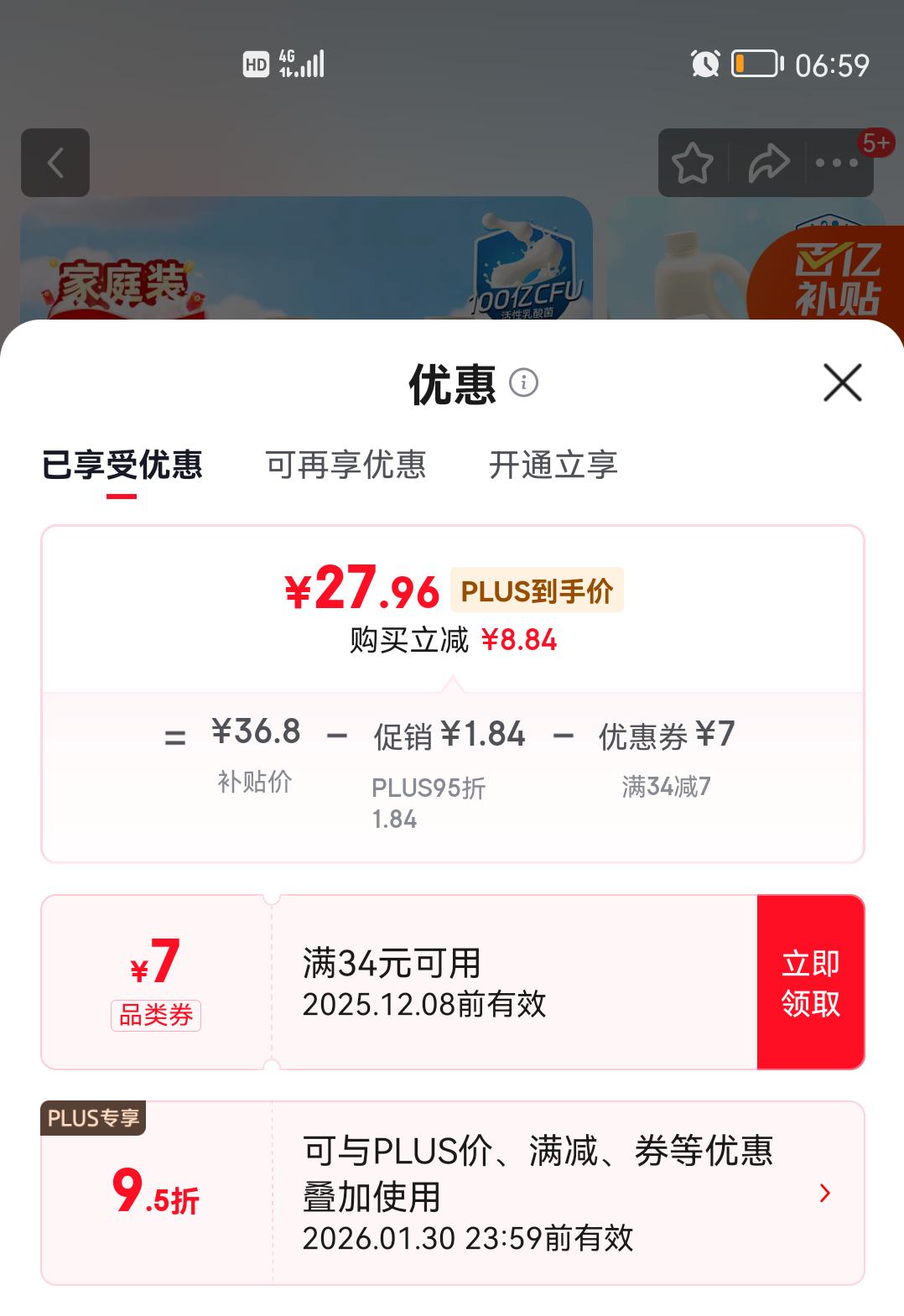904x1316 pixels.
Task: Toggle the 购买立减 ¥8.84 detail view
Action: 453,639
